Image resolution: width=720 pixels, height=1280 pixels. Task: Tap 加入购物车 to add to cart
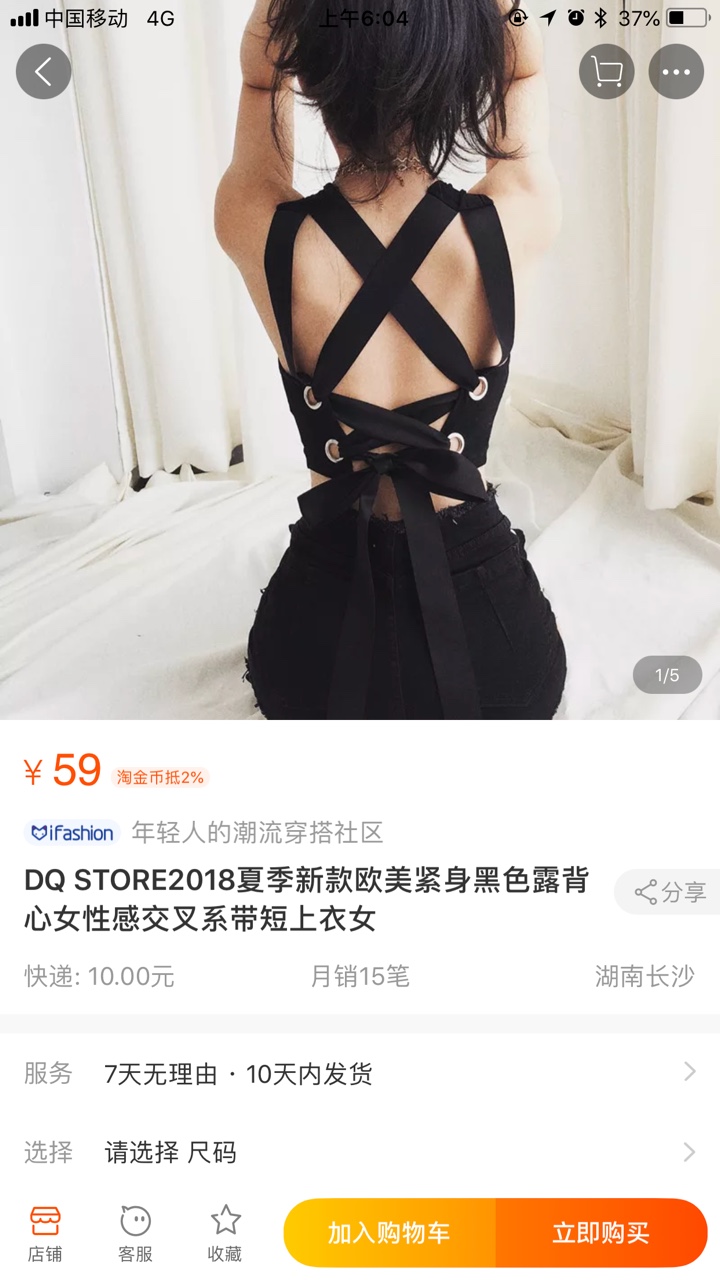[x=389, y=1233]
